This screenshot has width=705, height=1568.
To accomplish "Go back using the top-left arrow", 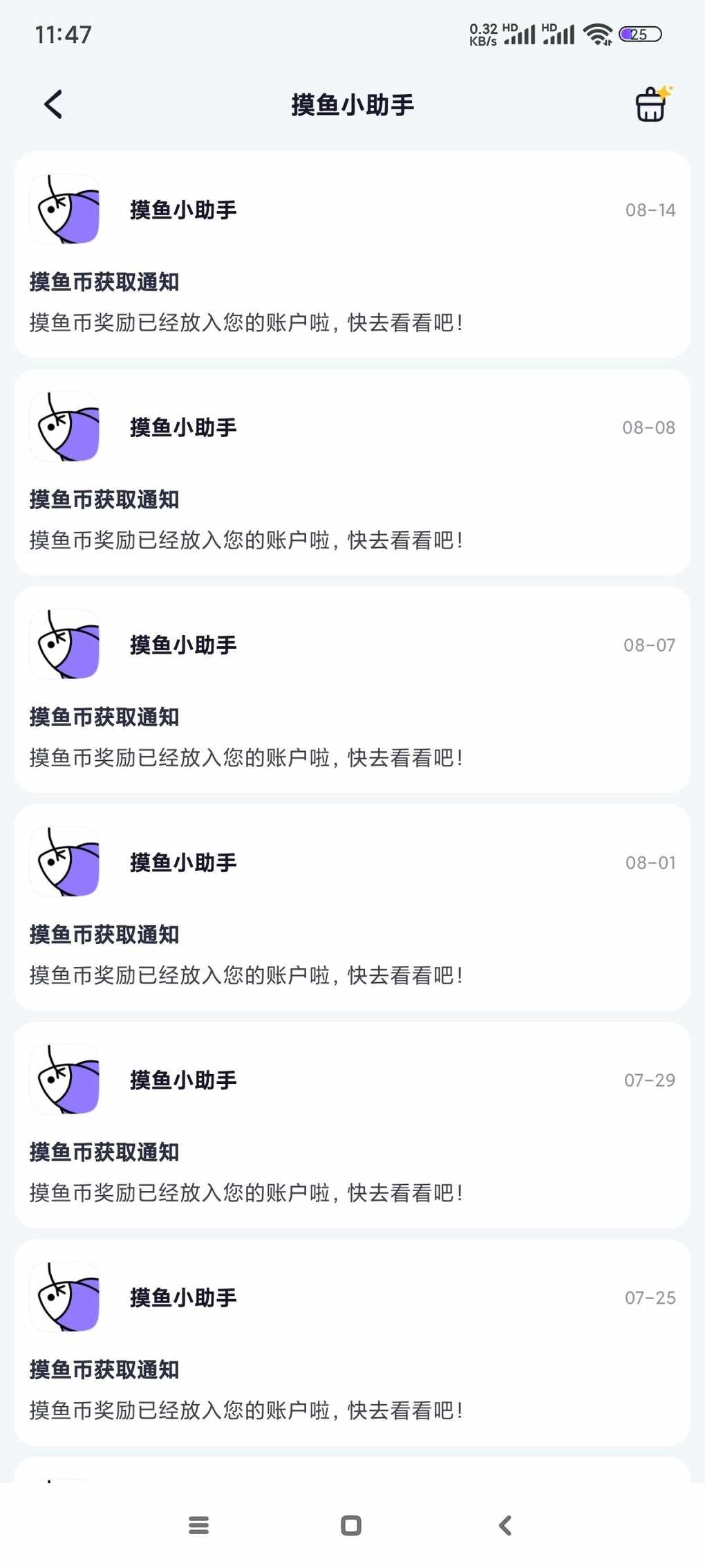I will click(53, 104).
